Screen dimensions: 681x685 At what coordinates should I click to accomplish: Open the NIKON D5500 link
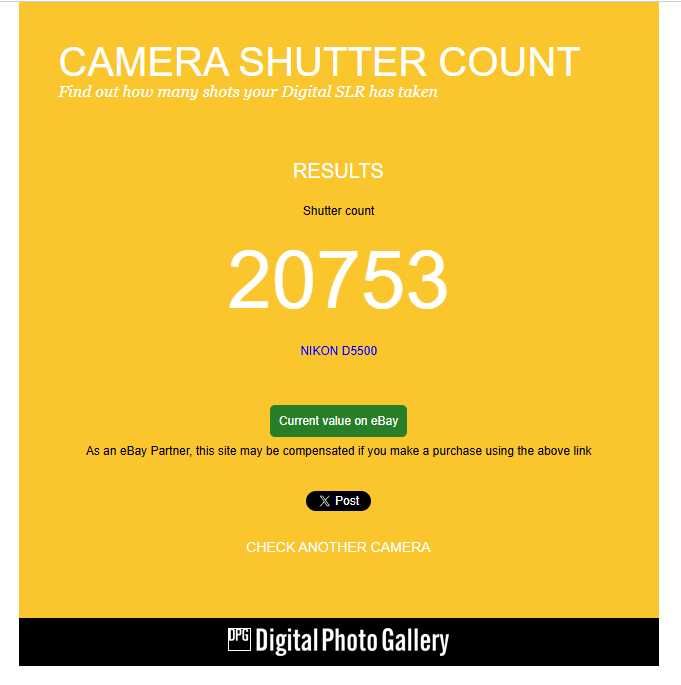click(338, 351)
